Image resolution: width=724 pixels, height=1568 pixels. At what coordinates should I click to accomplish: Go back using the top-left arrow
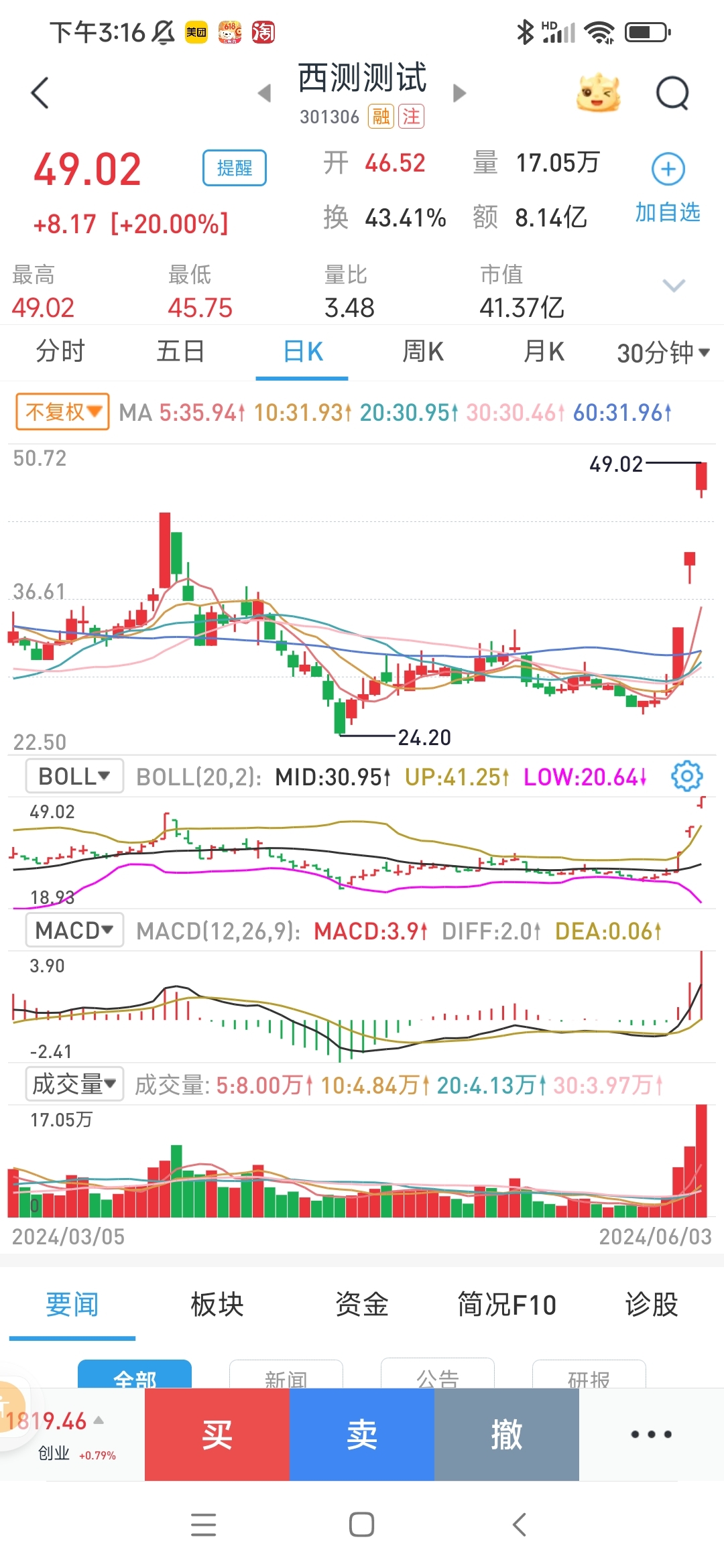pyautogui.click(x=40, y=92)
